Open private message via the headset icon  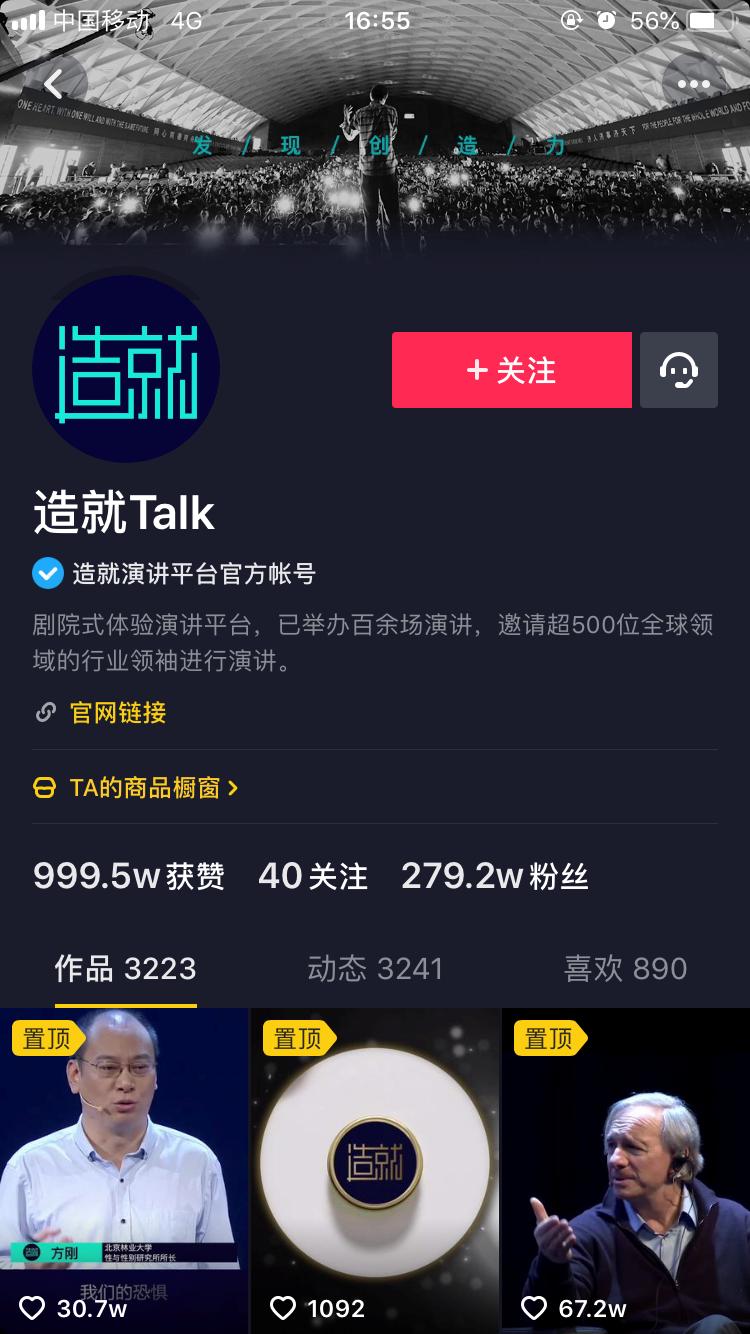click(679, 370)
